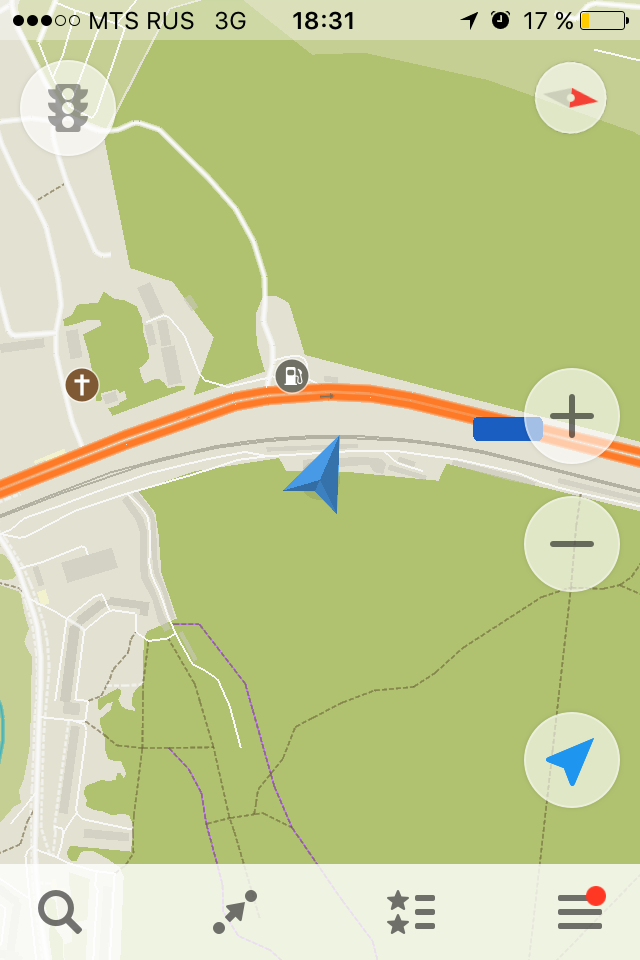Open the bookmarks list

pyautogui.click(x=410, y=912)
